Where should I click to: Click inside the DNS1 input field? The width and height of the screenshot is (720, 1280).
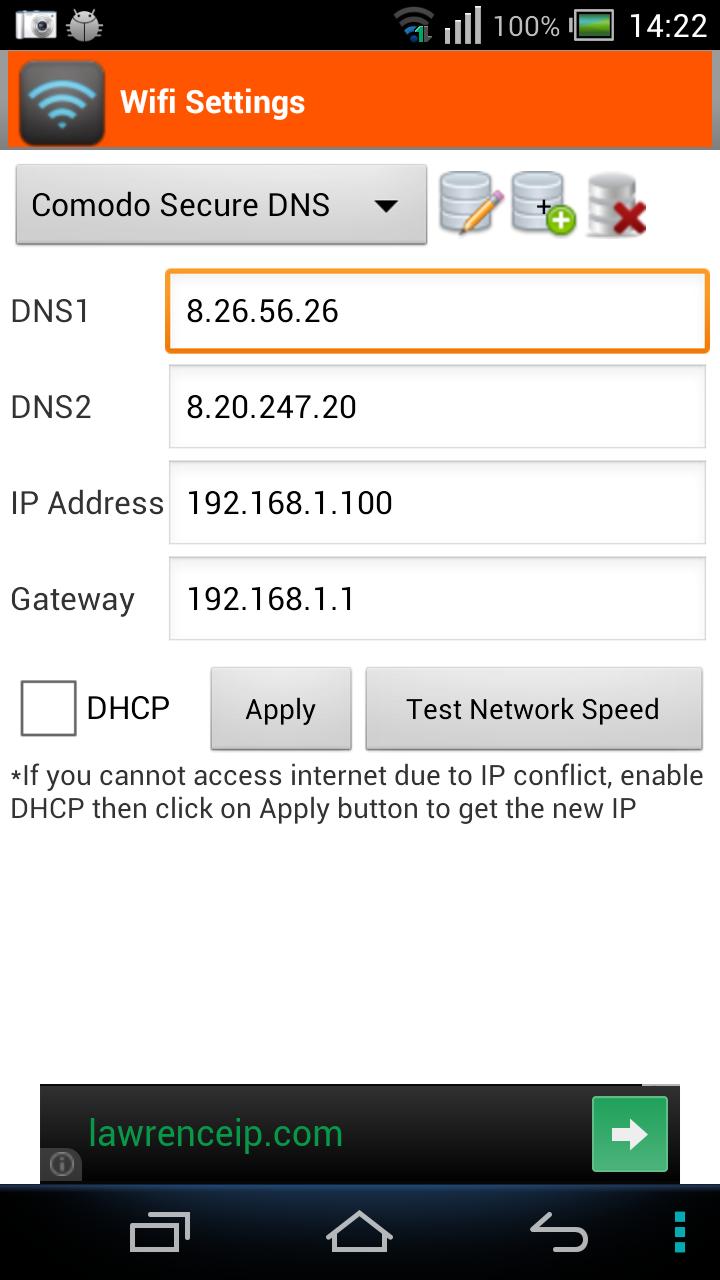click(x=436, y=311)
